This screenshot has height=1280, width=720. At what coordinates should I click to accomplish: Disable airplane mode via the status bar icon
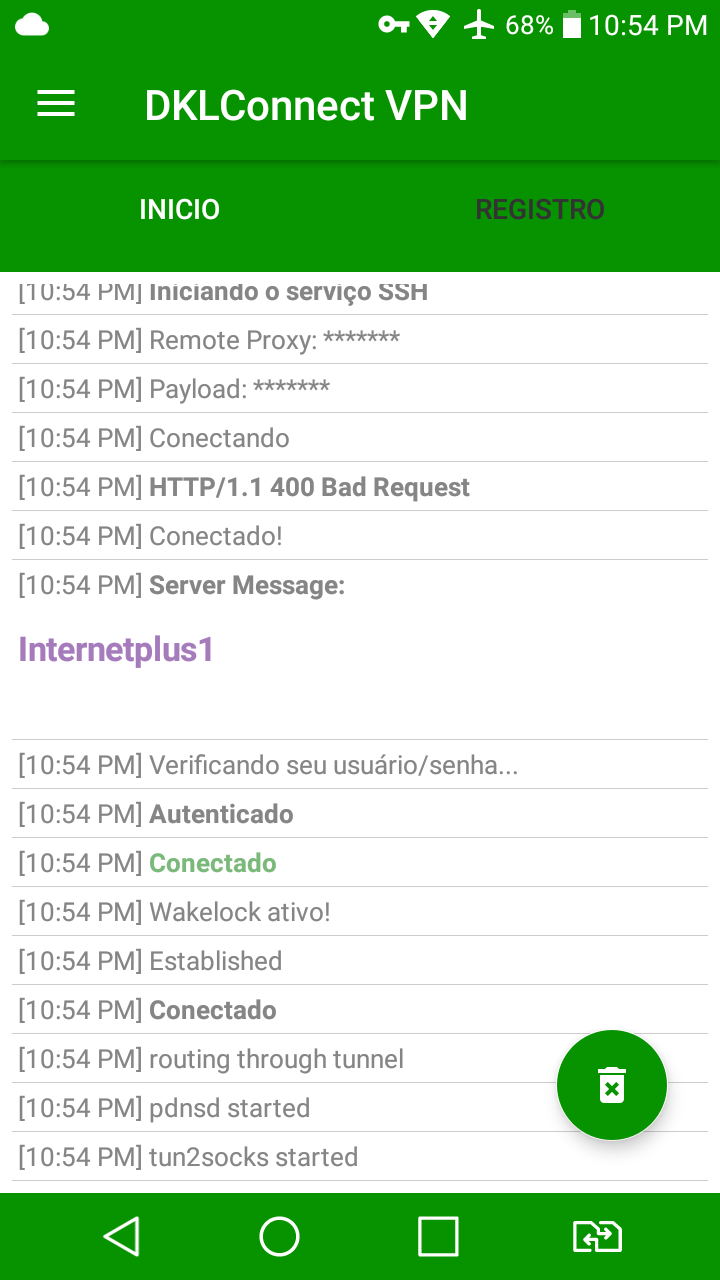click(479, 24)
